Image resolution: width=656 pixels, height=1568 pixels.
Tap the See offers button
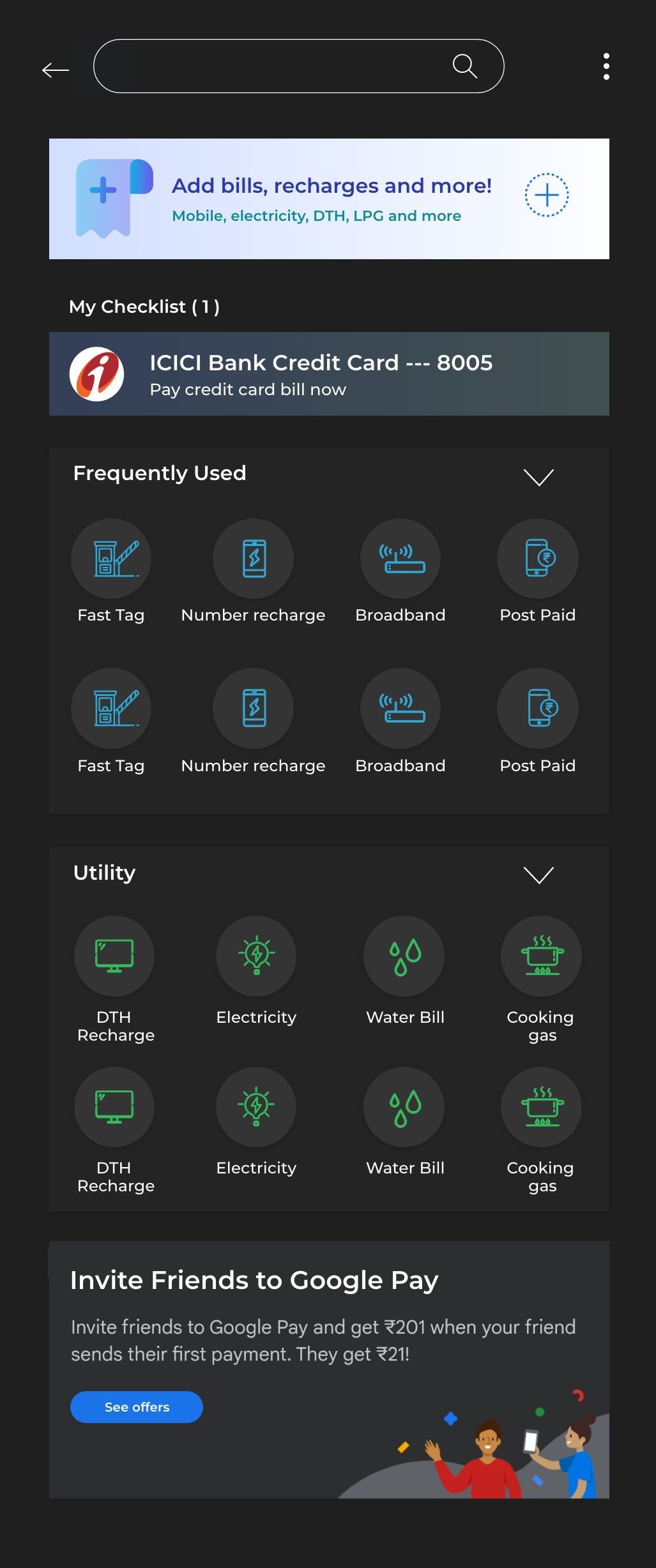pos(137,1407)
